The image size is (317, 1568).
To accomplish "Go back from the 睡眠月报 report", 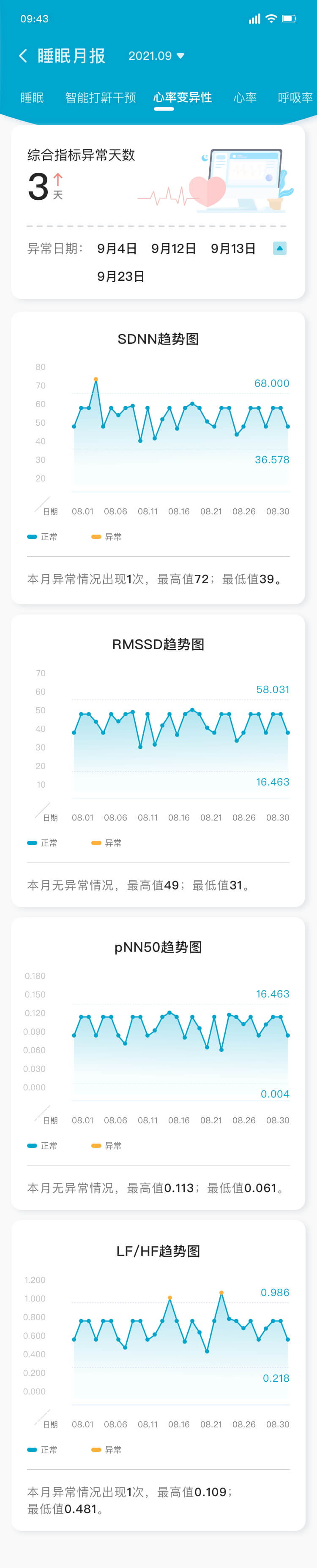I will (x=23, y=56).
